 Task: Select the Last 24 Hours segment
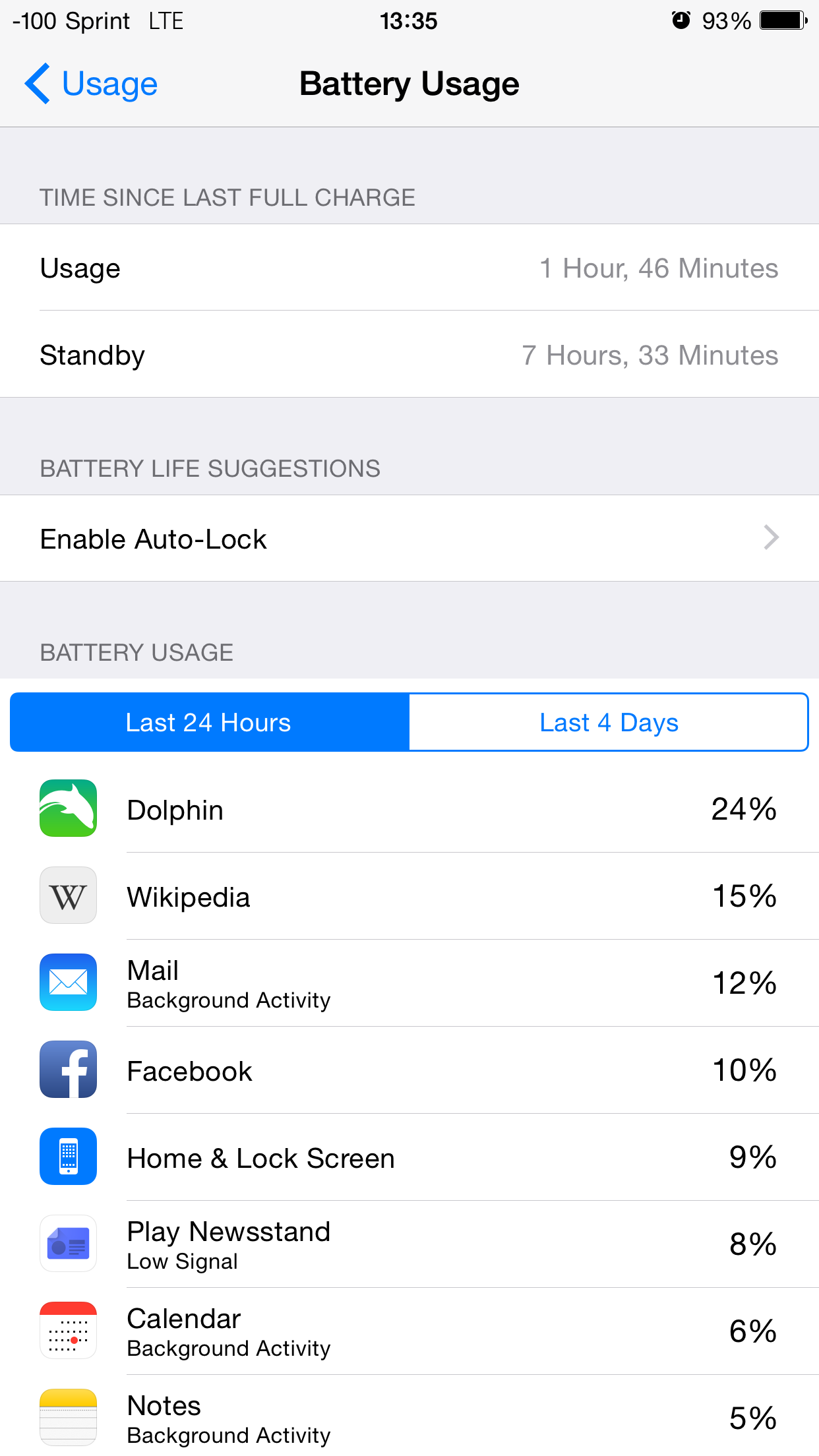[x=210, y=722]
